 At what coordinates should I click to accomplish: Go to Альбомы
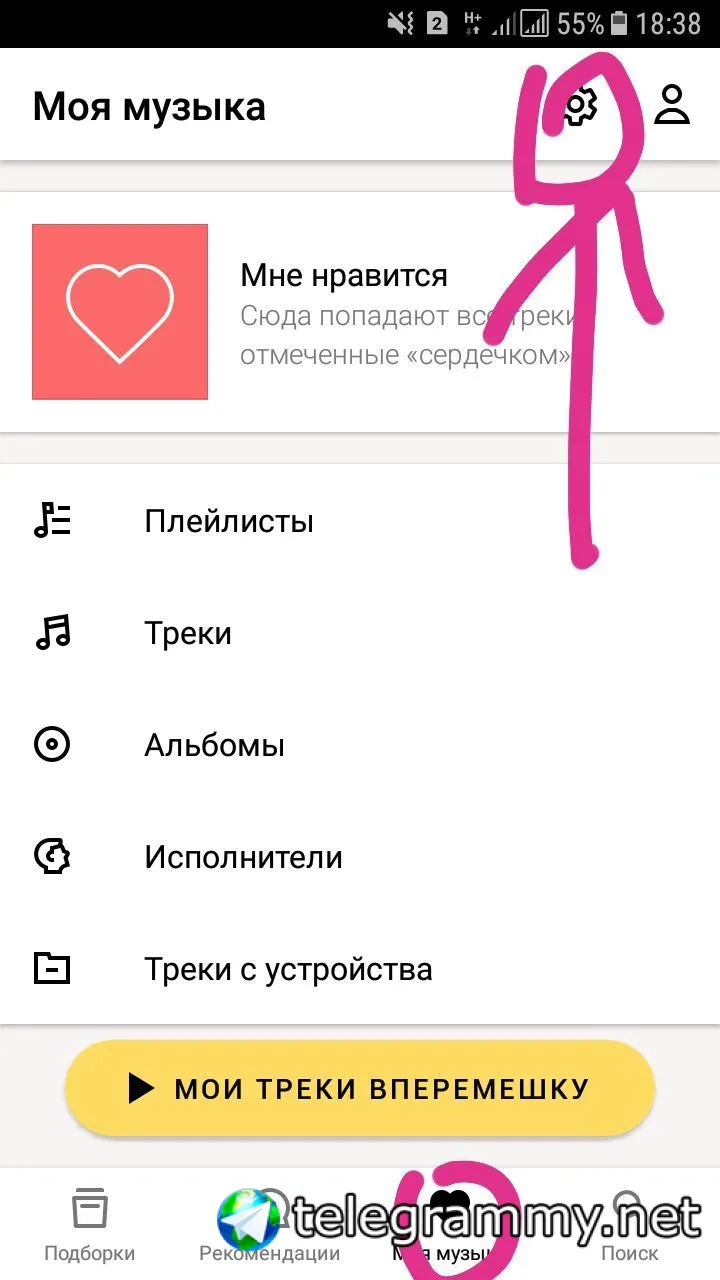[214, 745]
